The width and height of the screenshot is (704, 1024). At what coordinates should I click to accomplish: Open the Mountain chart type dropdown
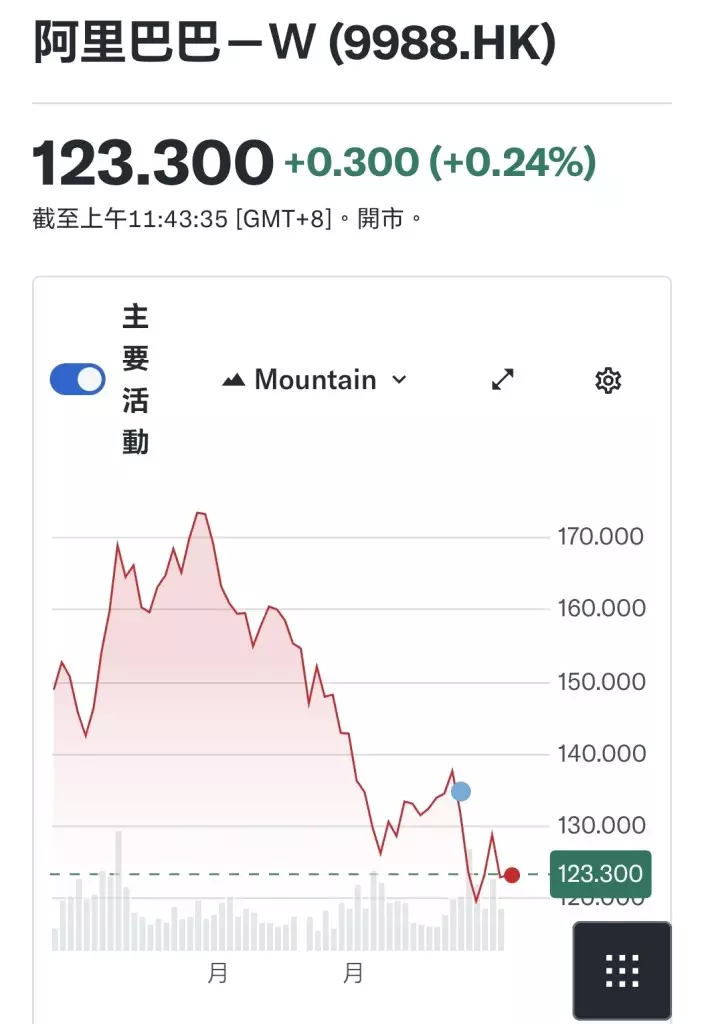(315, 380)
